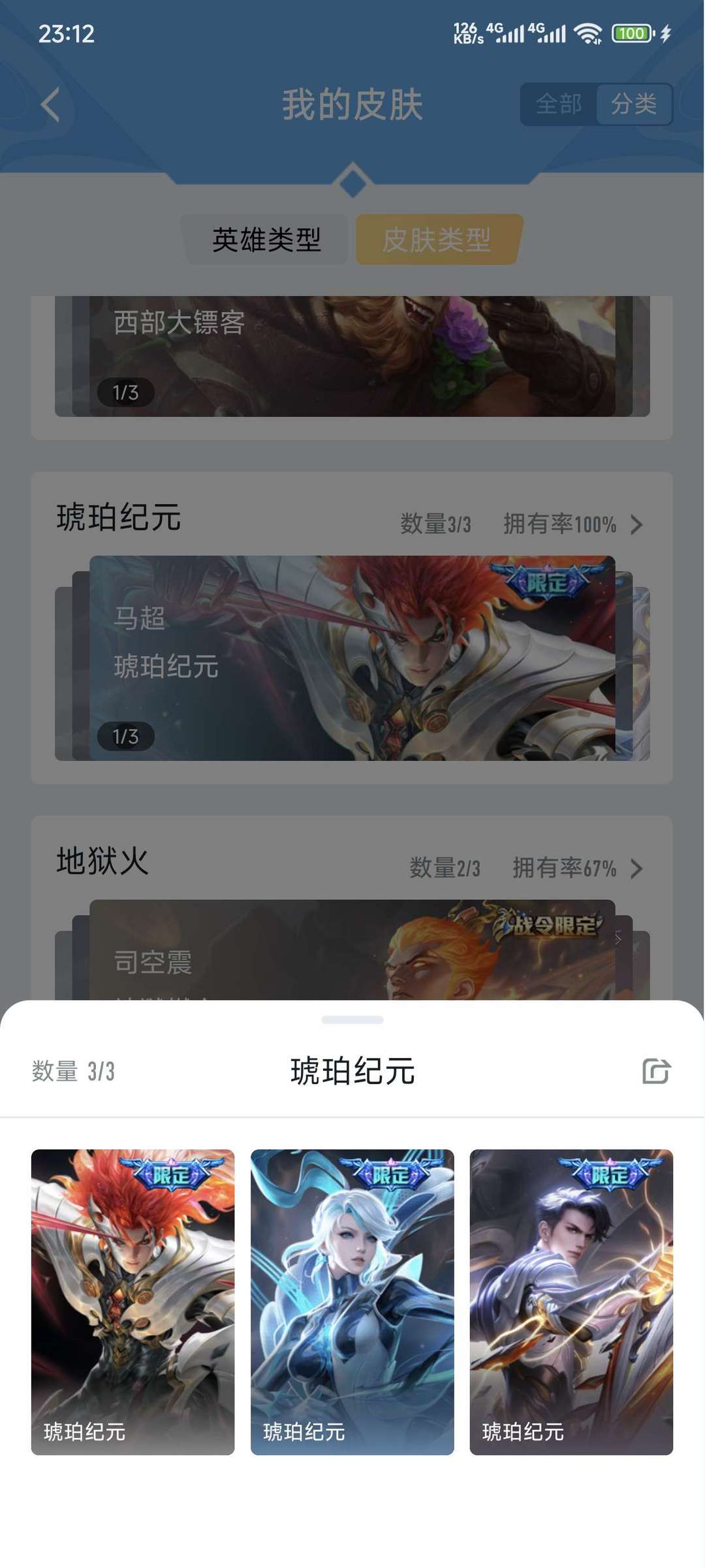This screenshot has width=705, height=1568.
Task: Open the third 琥珀纪元 skin with dark-haired hero
Action: tap(571, 1301)
